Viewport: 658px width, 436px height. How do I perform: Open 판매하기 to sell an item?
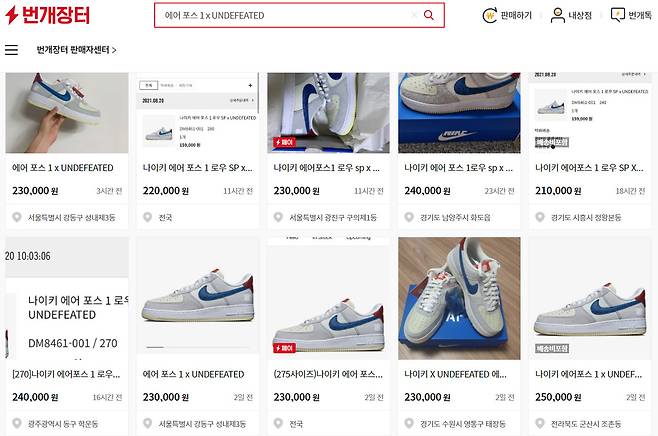coord(508,16)
